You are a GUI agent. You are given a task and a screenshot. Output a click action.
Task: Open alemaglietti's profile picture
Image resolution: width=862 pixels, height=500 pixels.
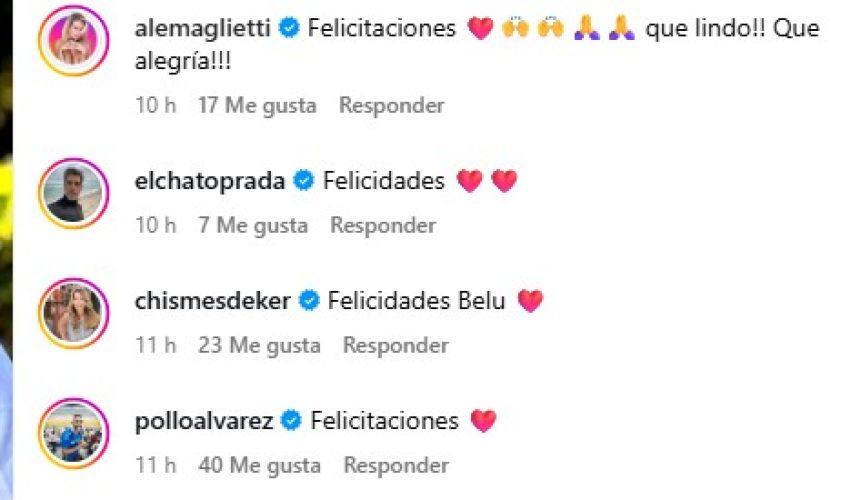click(x=73, y=41)
